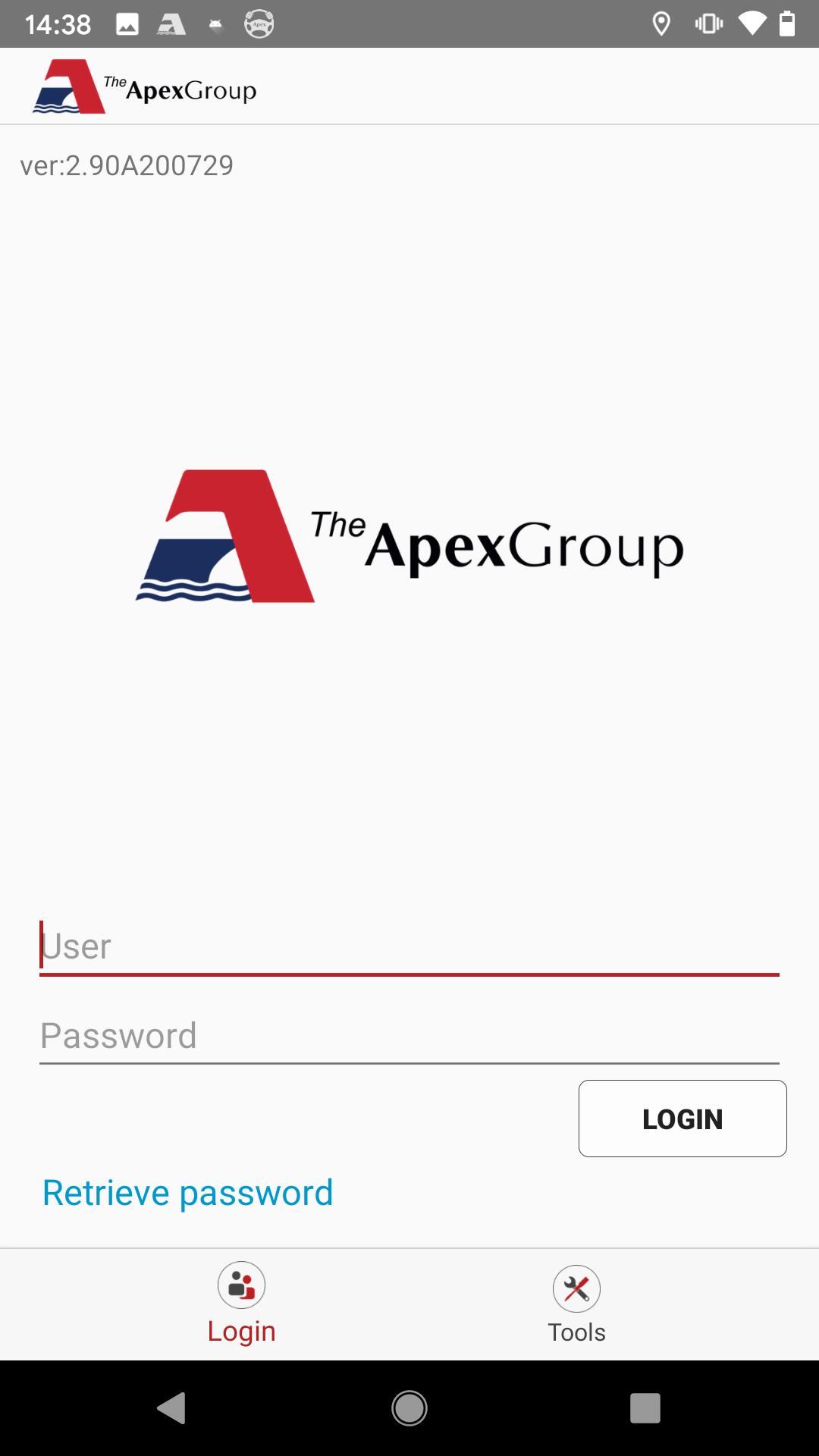The height and width of the screenshot is (1456, 819).
Task: Focus the User input field
Action: (409, 946)
